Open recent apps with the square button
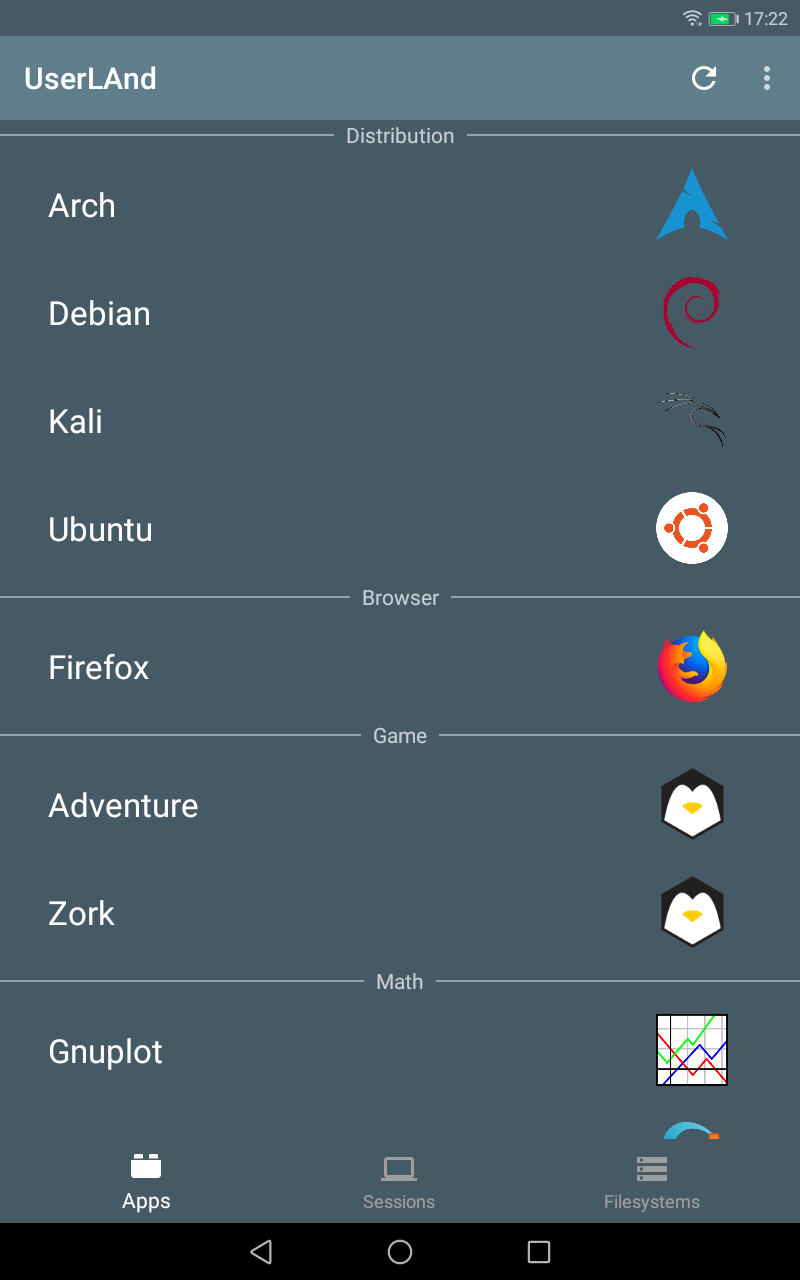 [538, 1251]
